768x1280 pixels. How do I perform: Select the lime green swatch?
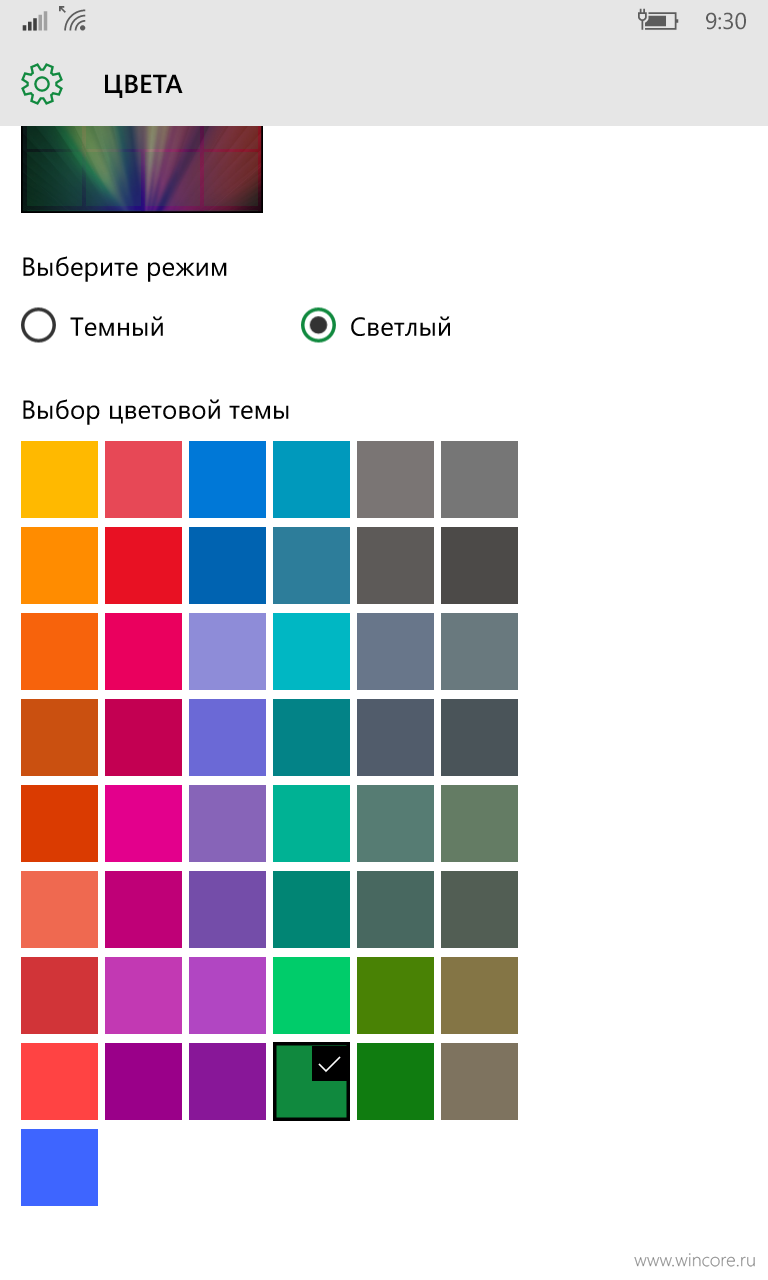click(x=312, y=995)
